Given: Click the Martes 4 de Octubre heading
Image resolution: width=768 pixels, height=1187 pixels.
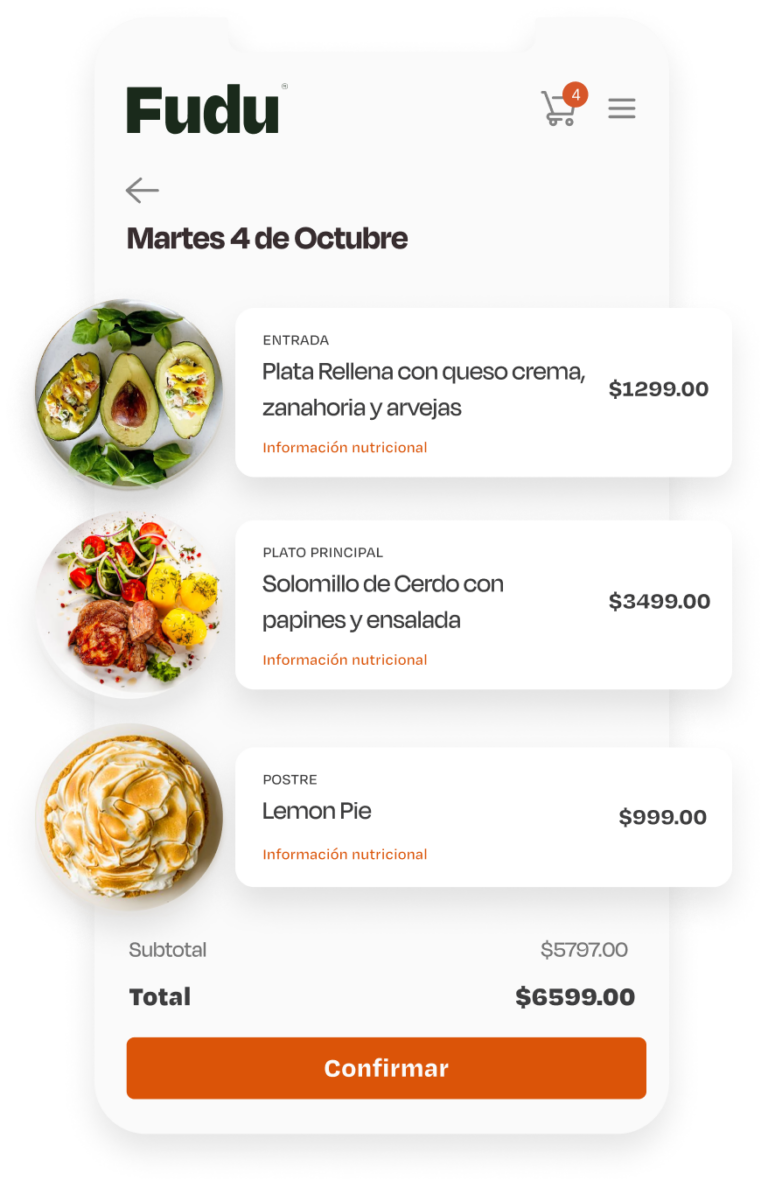Looking at the screenshot, I should [266, 238].
